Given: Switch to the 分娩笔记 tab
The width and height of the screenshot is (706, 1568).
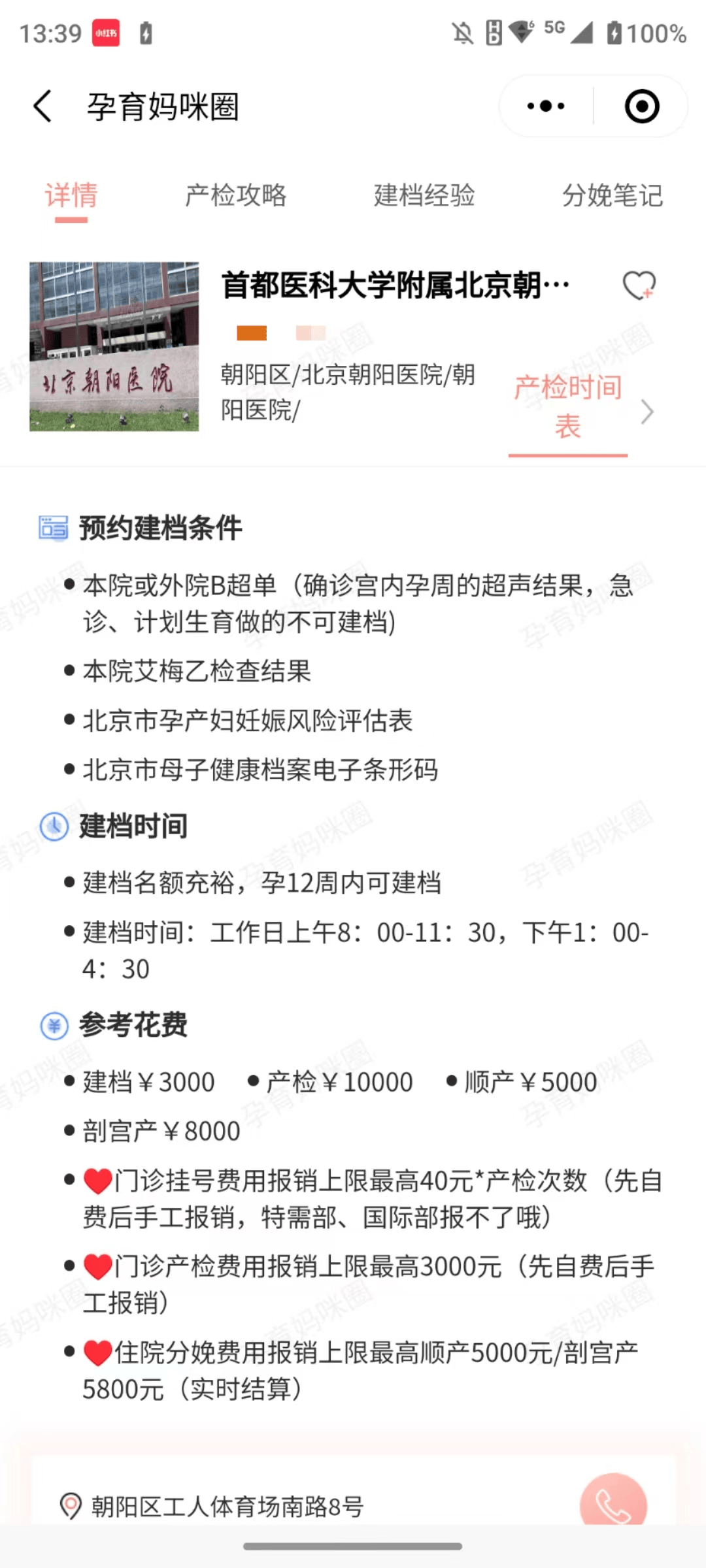Looking at the screenshot, I should [x=612, y=195].
